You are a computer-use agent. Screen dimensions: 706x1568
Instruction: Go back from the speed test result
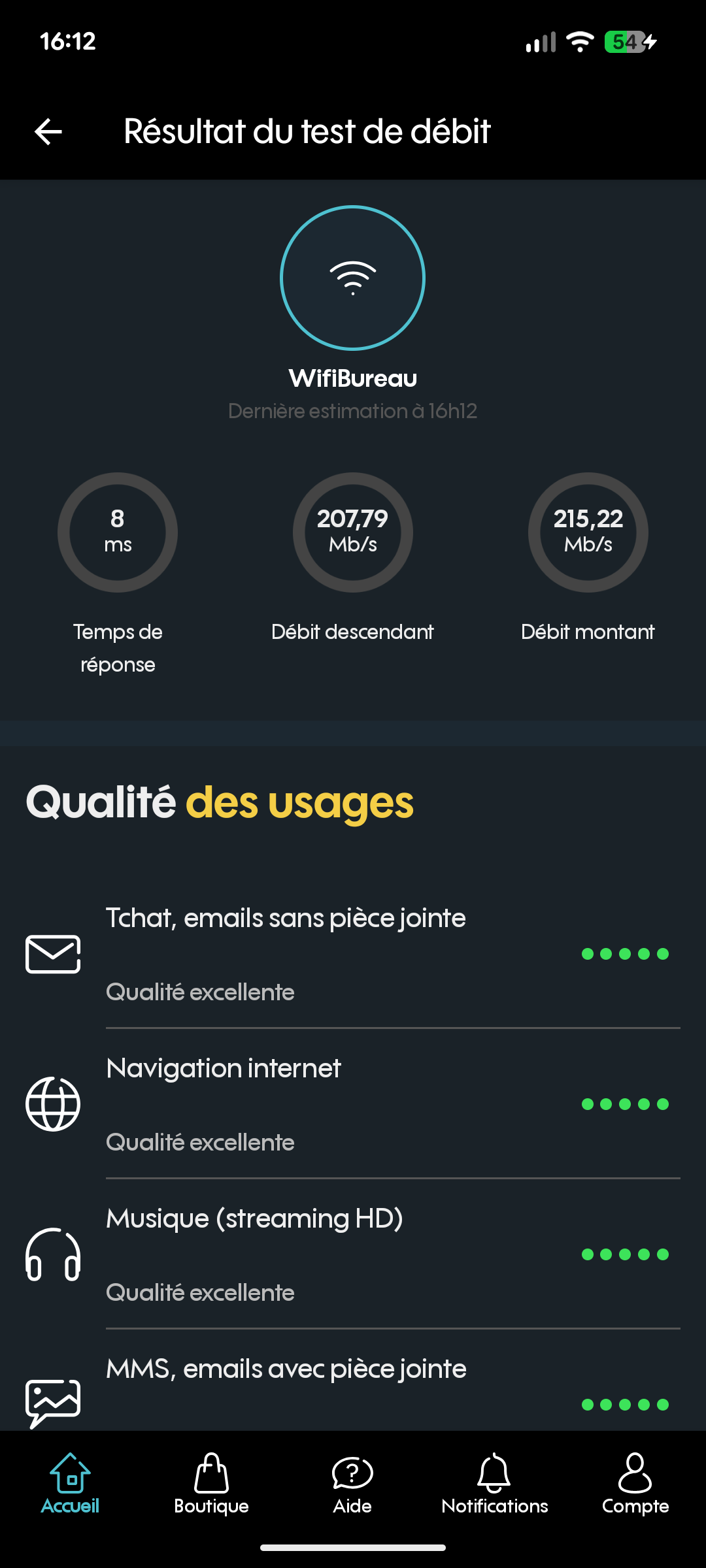click(x=48, y=131)
